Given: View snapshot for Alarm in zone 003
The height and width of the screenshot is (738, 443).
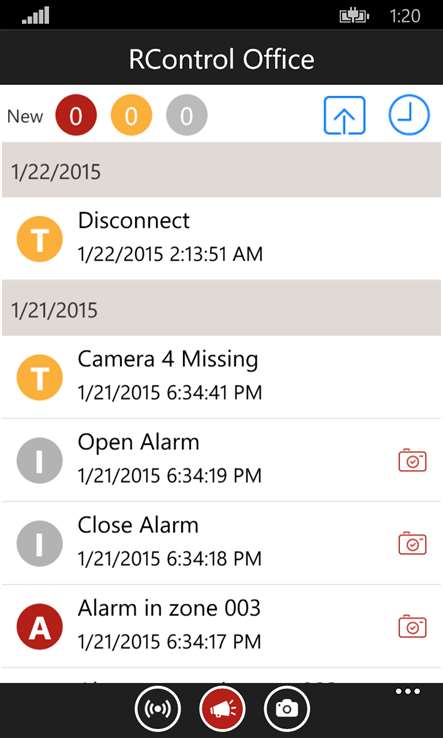Looking at the screenshot, I should [x=412, y=626].
